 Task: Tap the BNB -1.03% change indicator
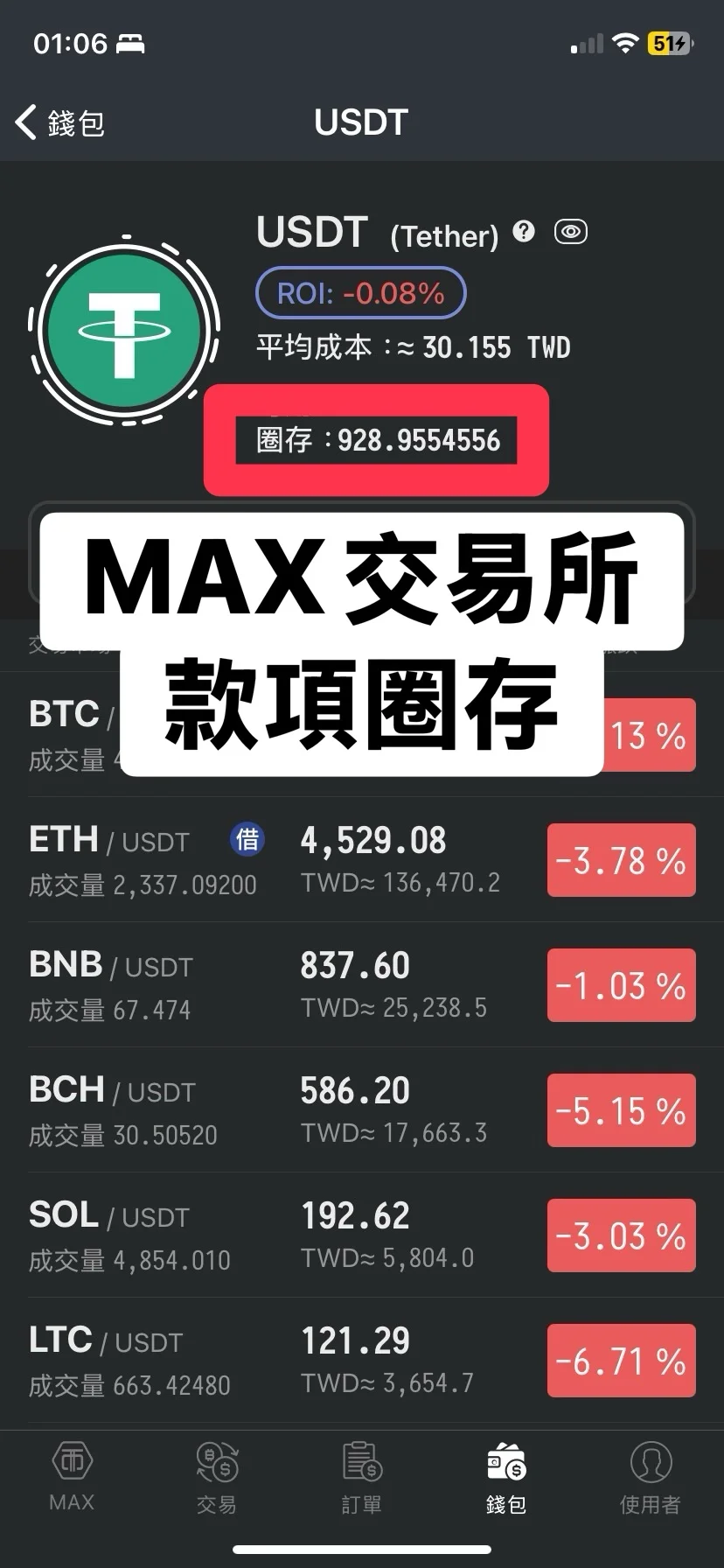(x=621, y=985)
